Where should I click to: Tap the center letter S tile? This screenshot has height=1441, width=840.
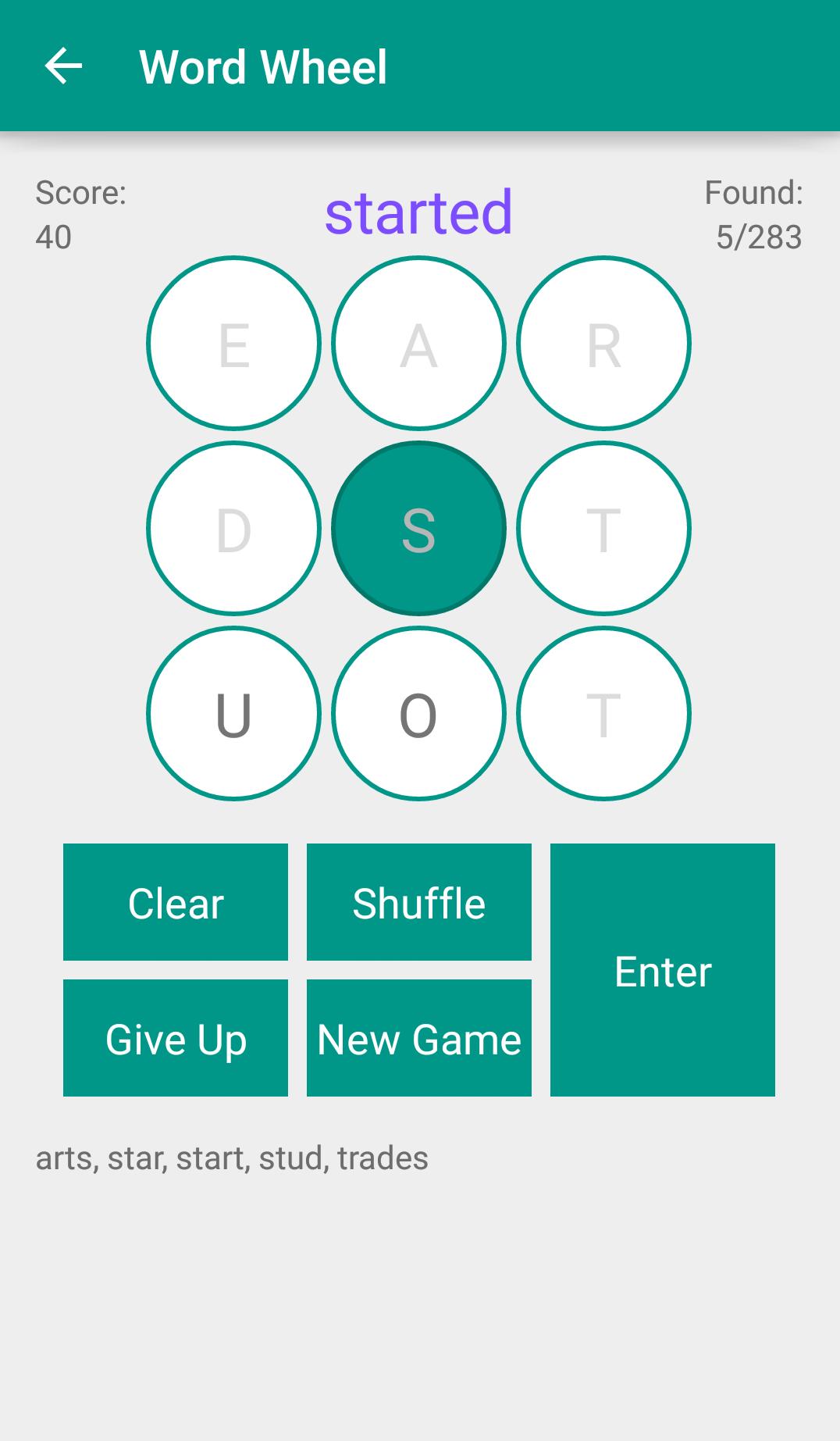418,529
